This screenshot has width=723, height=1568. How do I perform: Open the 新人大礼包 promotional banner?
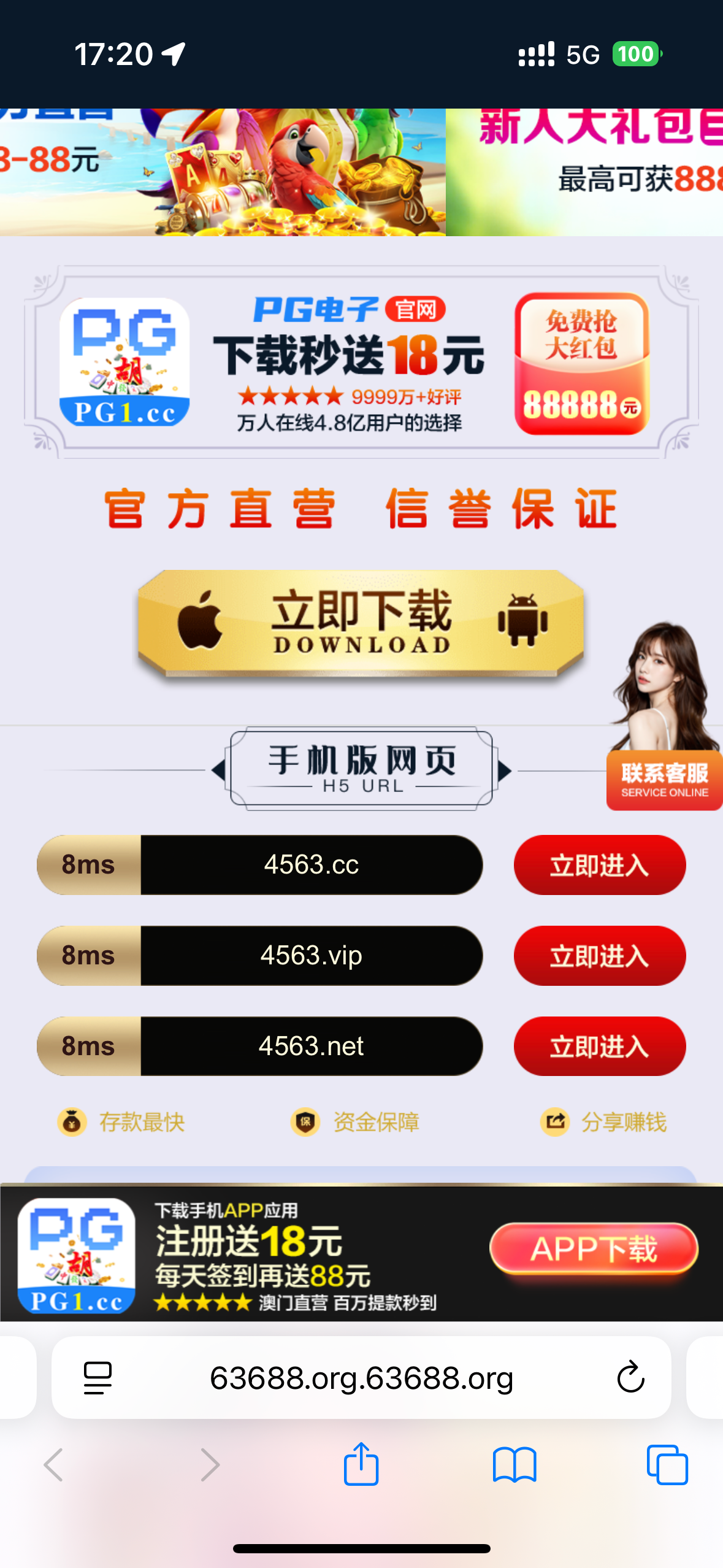584,173
